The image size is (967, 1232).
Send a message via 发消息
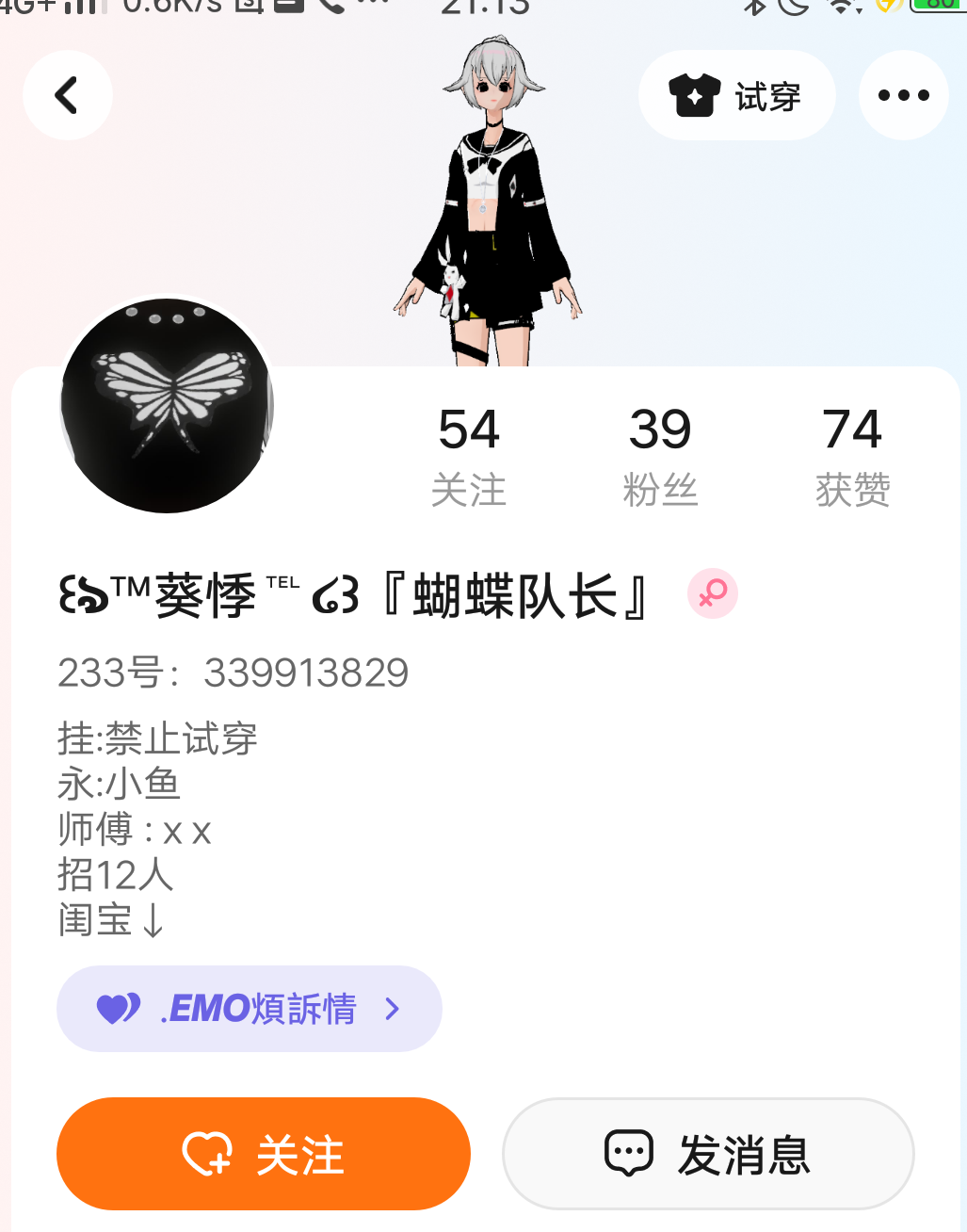tap(708, 1154)
